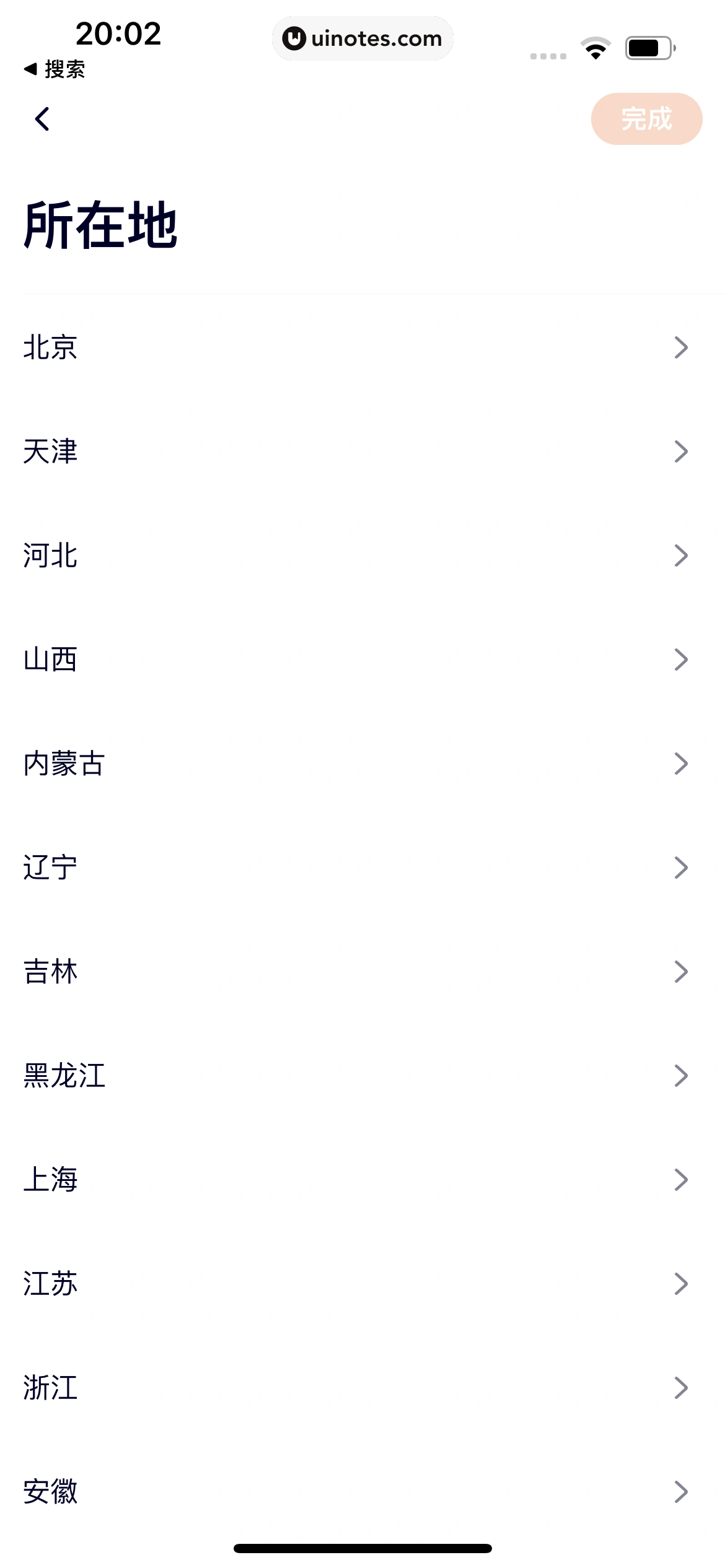Expand the 河北 row chevron
The width and height of the screenshot is (725, 1568).
pyautogui.click(x=680, y=556)
